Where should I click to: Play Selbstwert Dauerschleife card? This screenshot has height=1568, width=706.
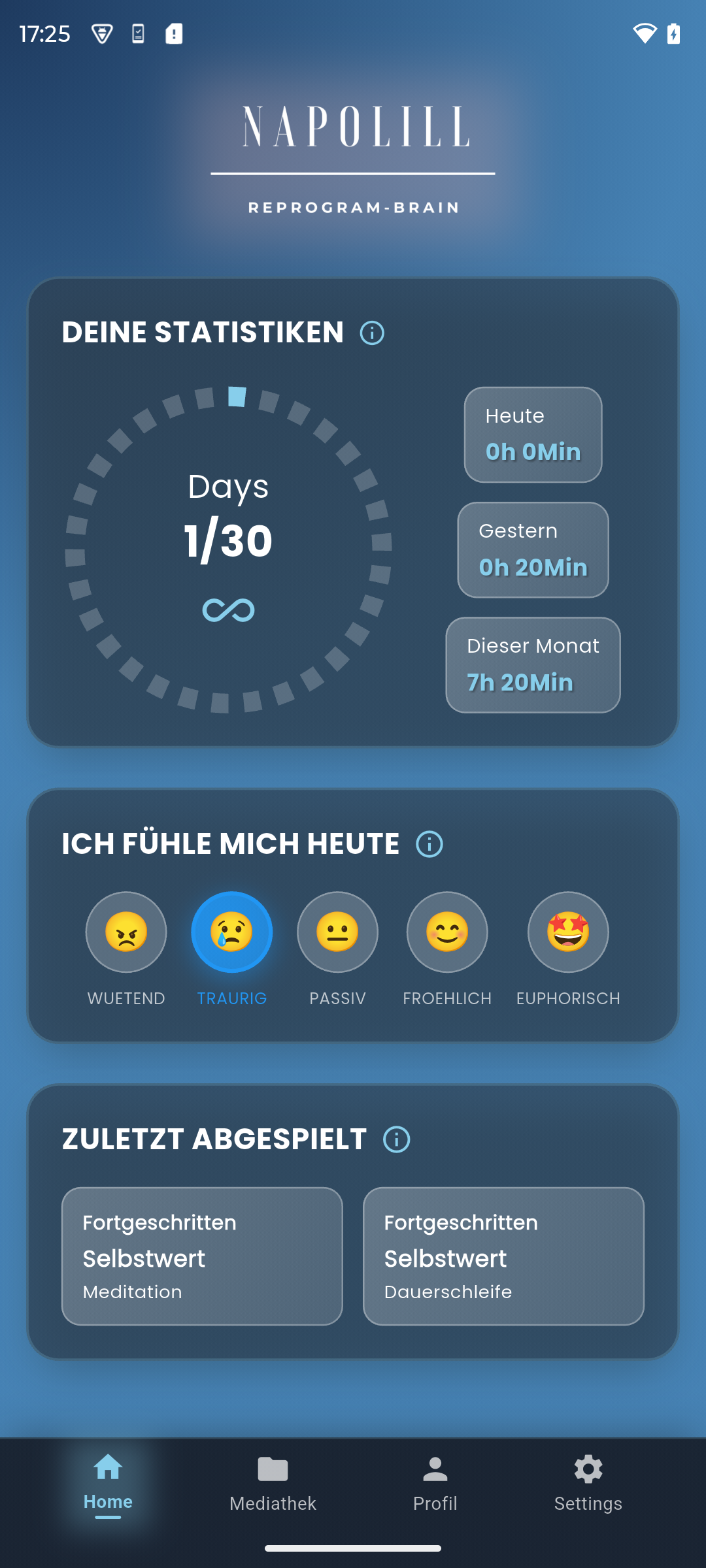[x=503, y=1256]
